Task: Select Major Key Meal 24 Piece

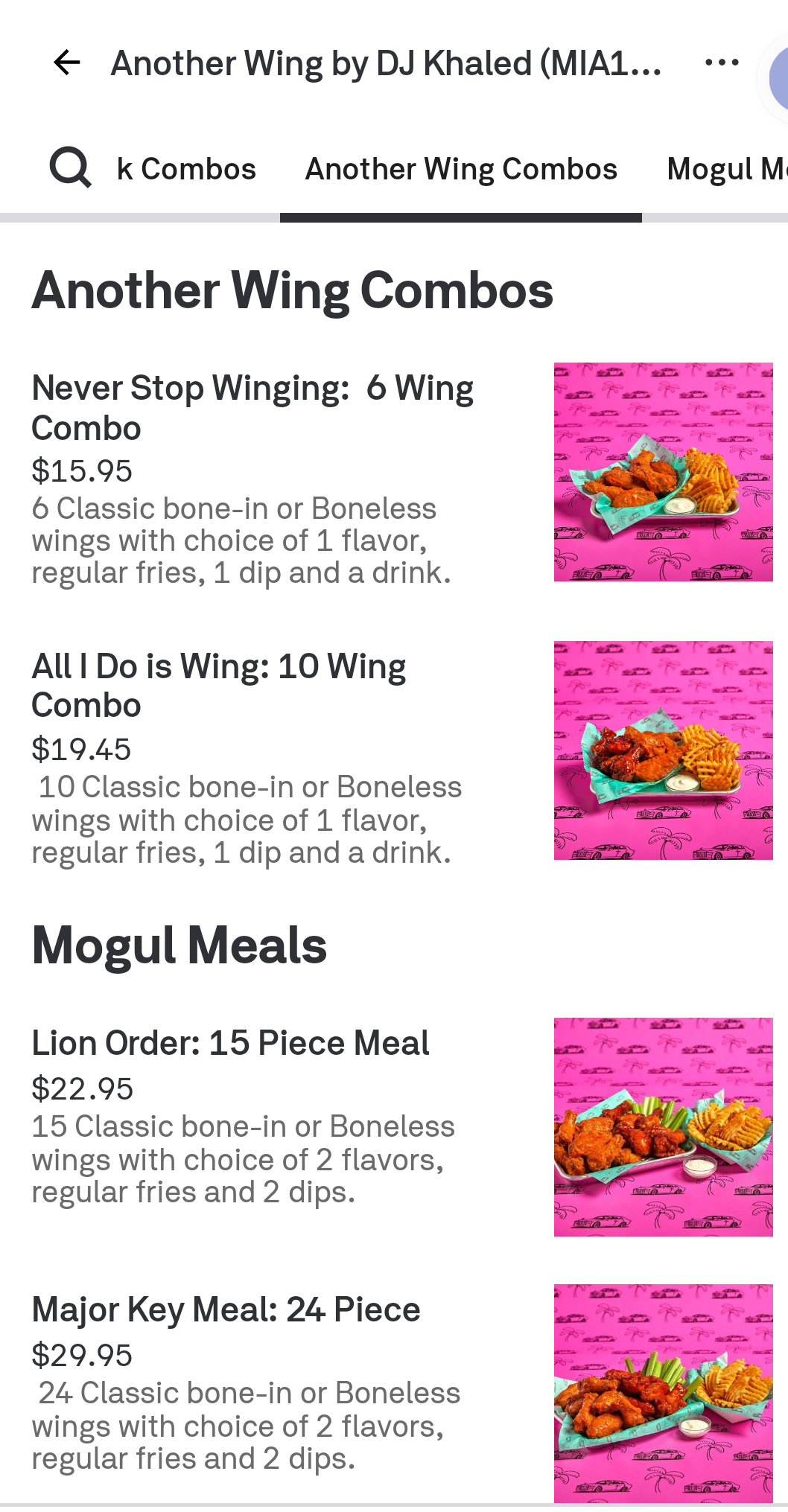Action: [x=226, y=1310]
